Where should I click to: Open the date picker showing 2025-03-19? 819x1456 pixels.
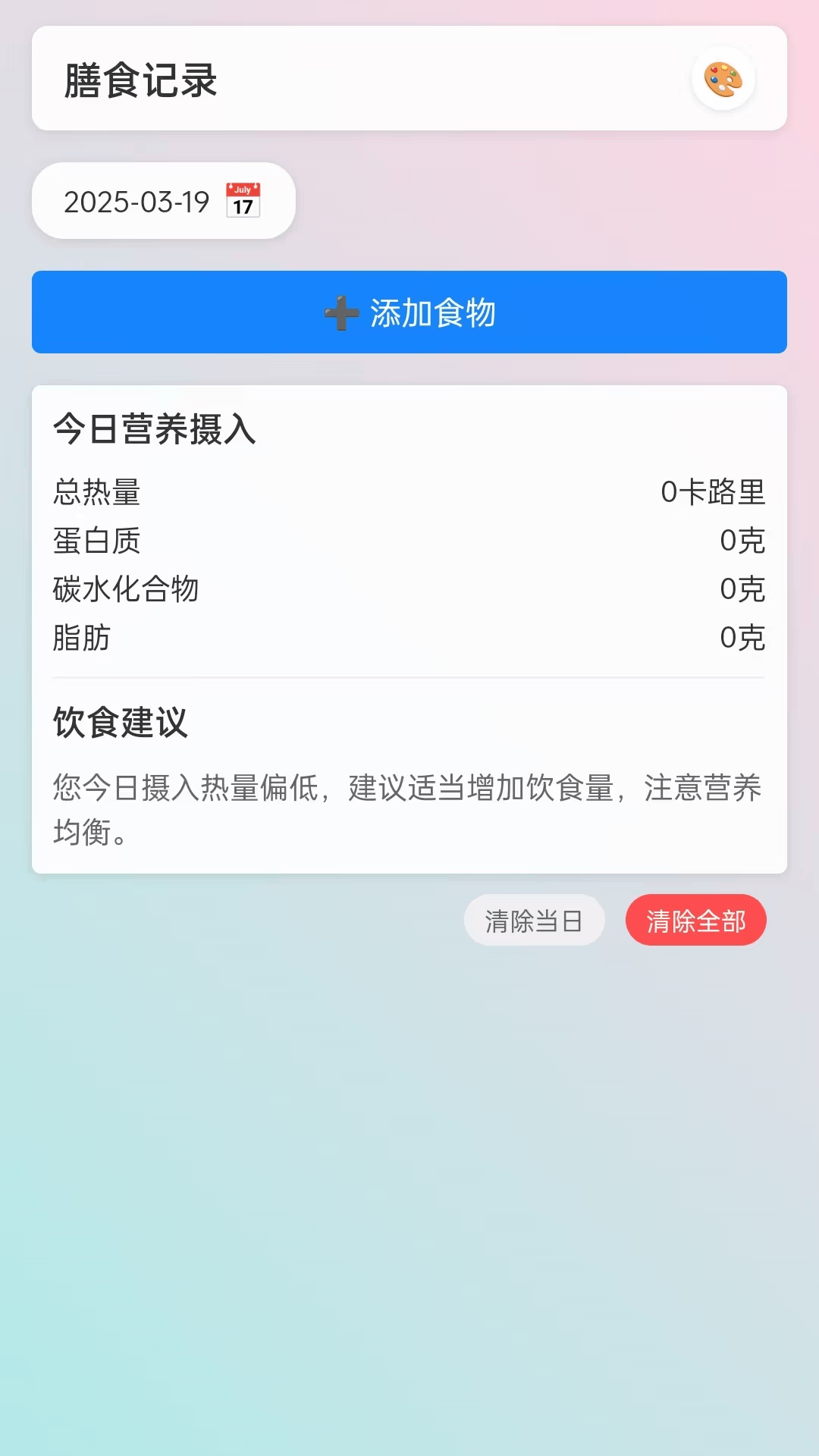[x=163, y=200]
